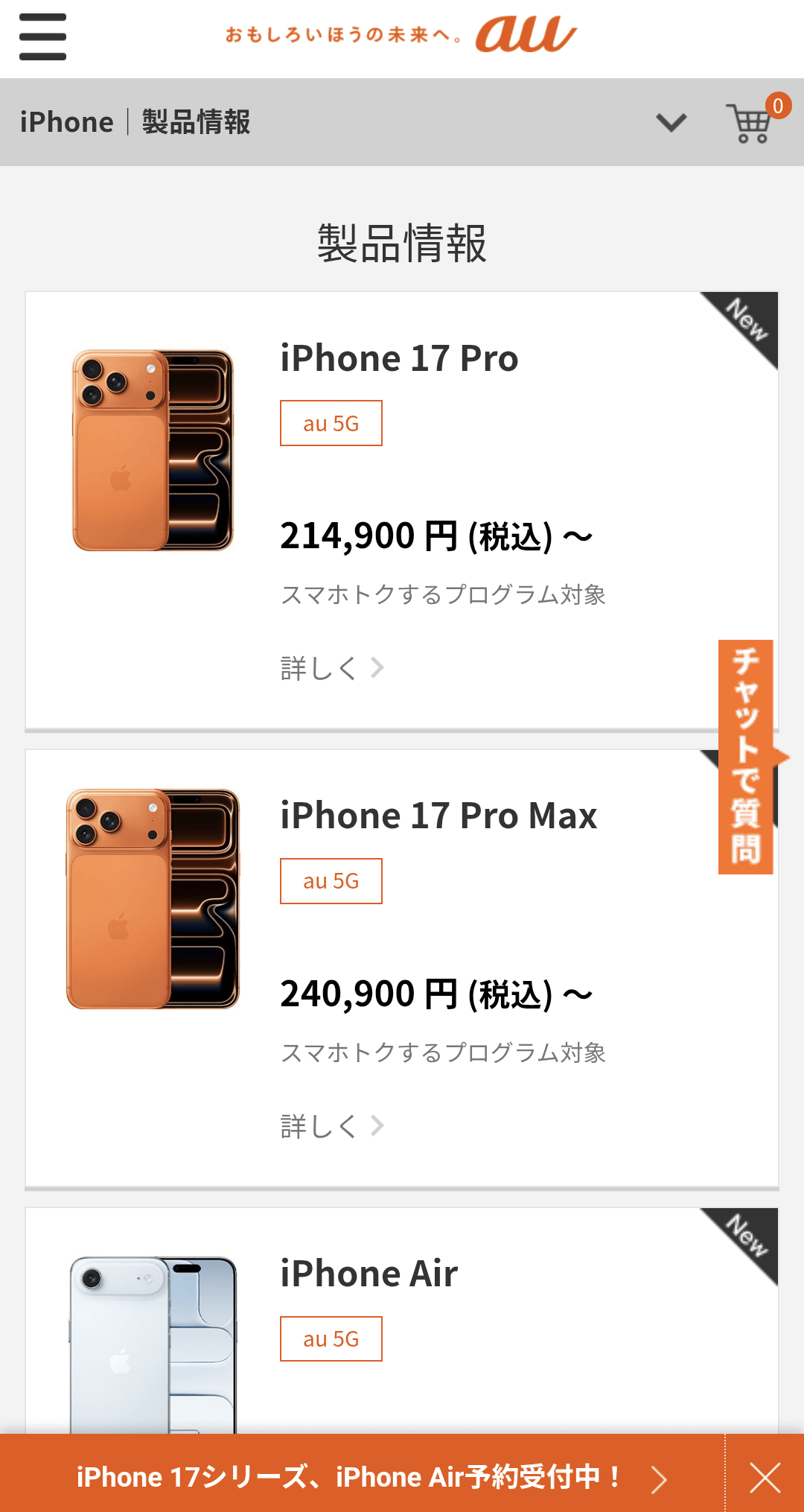View the iPhone 17 Pro product image

click(x=153, y=451)
